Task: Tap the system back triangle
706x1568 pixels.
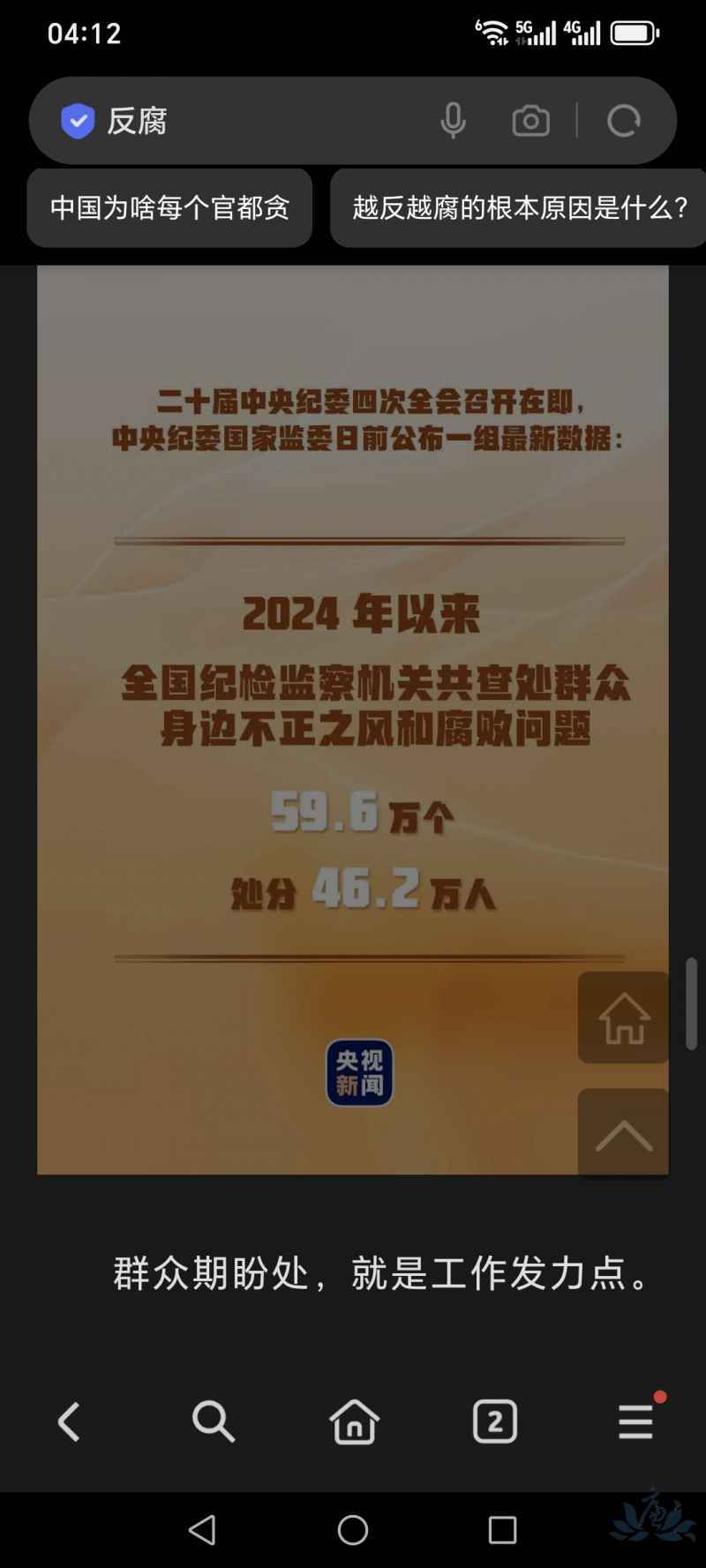Action: (203, 1529)
